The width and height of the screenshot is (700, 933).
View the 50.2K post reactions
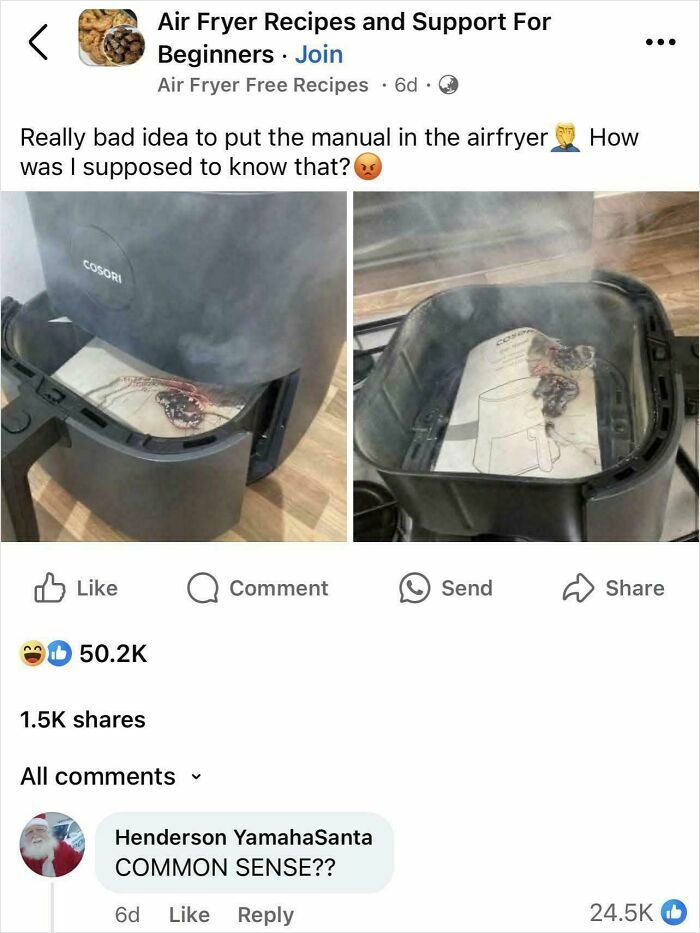click(x=84, y=653)
